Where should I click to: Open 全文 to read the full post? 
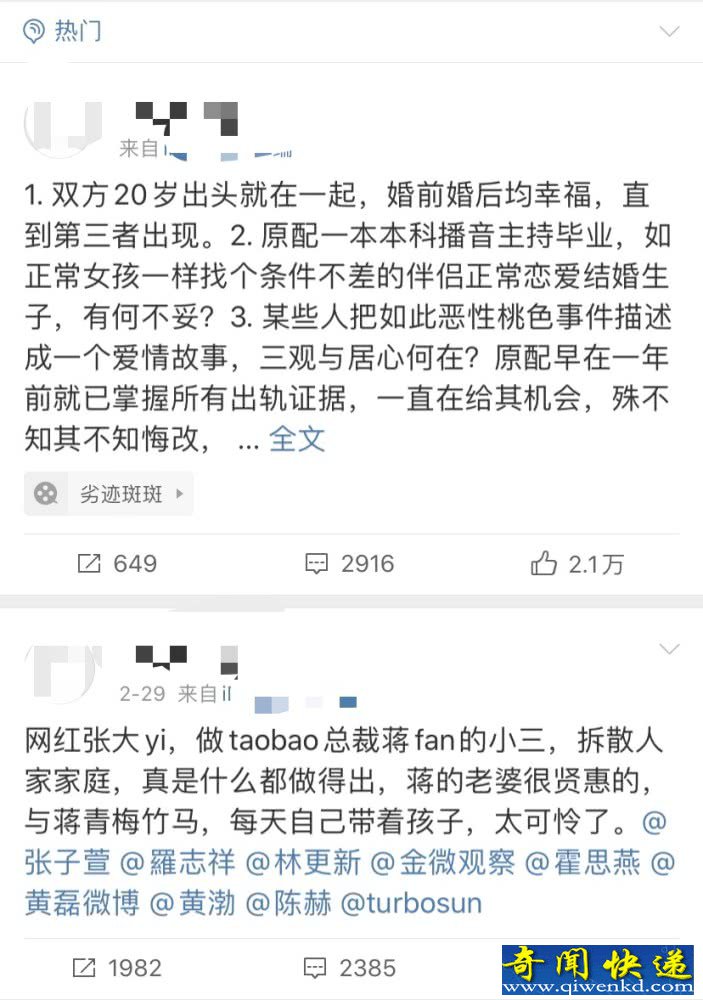click(297, 439)
